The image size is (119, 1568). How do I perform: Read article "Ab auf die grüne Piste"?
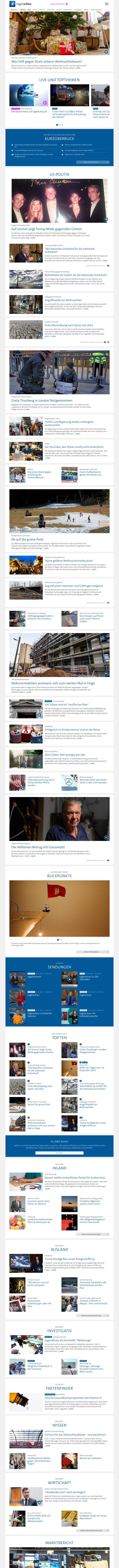pyautogui.click(x=27, y=539)
